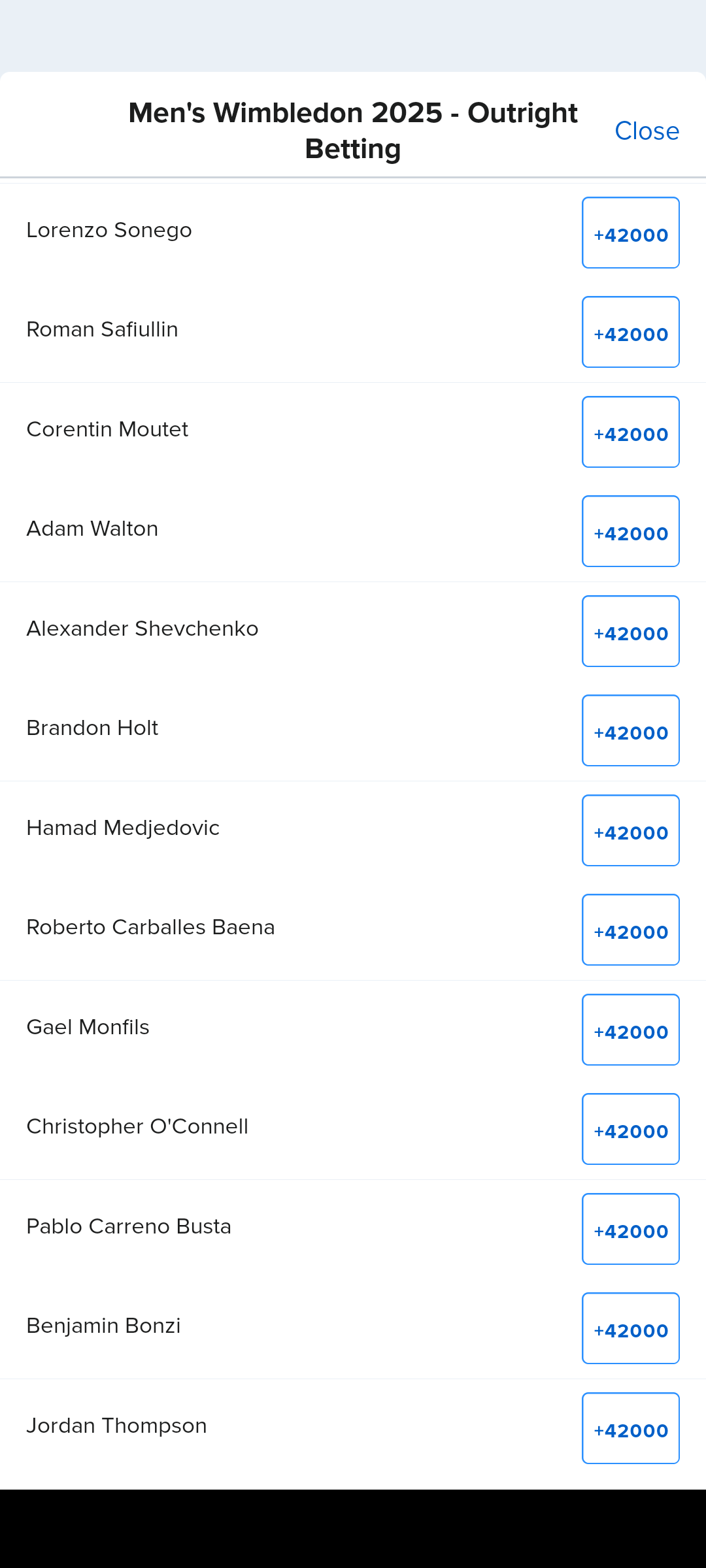Image resolution: width=706 pixels, height=1568 pixels.
Task: Pick Roberto Carballes Baena's +42000 odds
Action: 630,930
